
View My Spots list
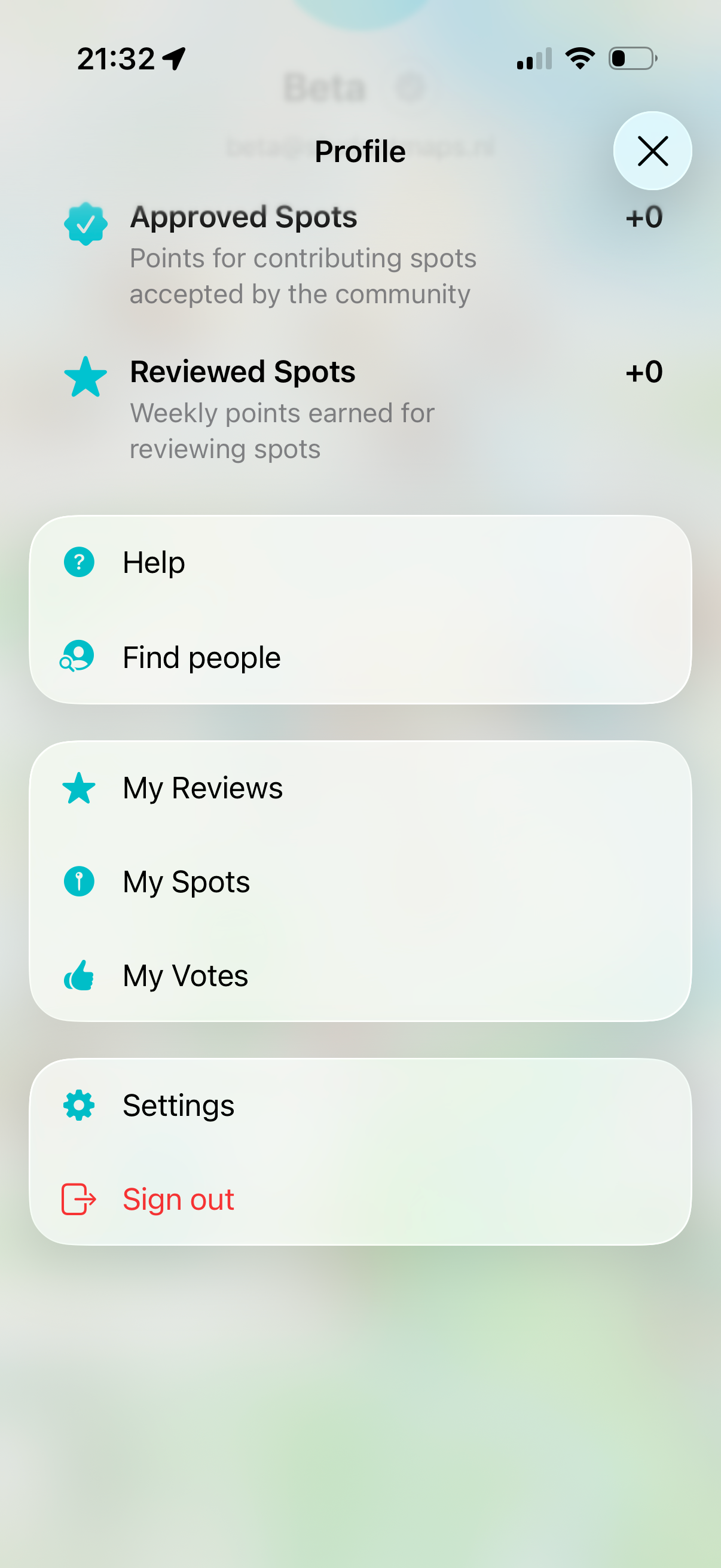pyautogui.click(x=359, y=881)
